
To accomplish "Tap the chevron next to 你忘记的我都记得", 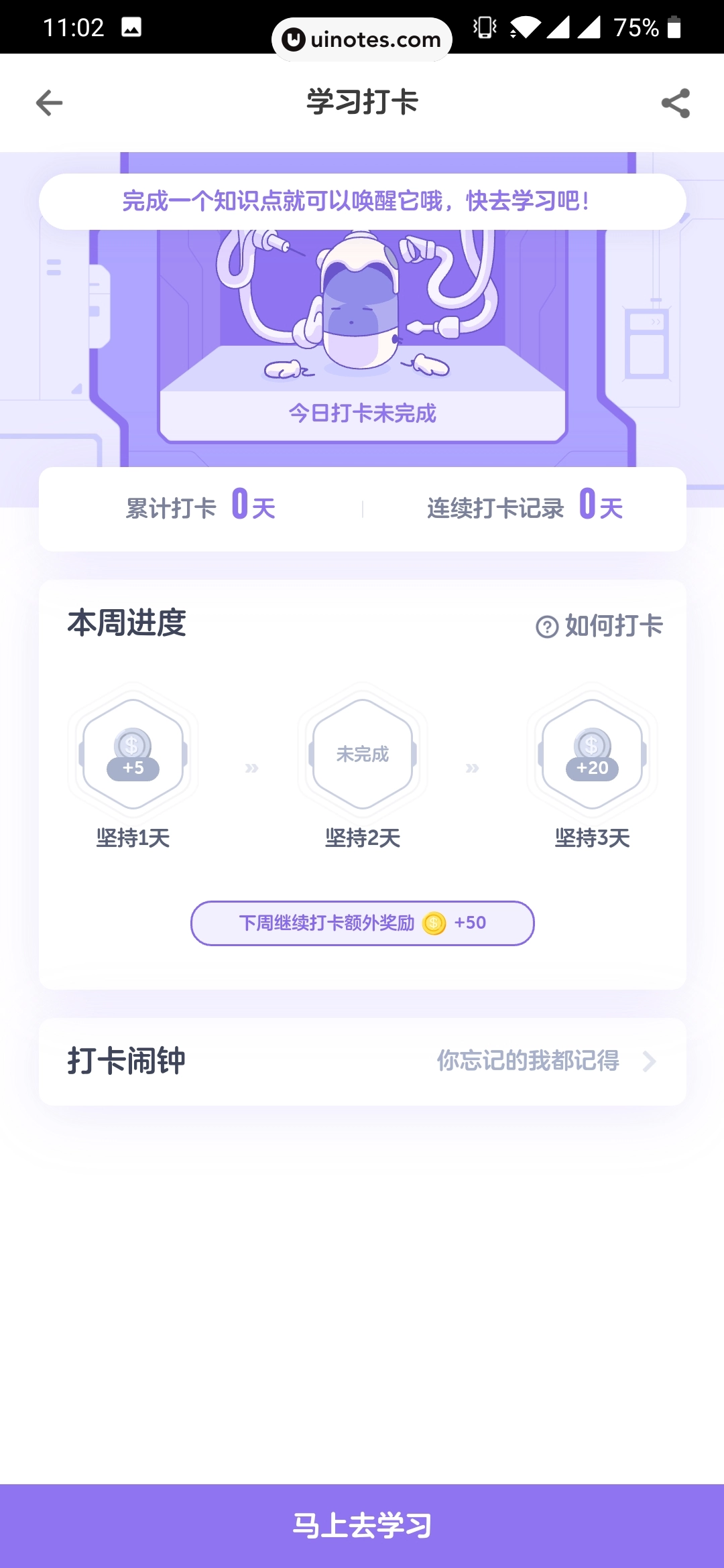I will [x=648, y=1061].
